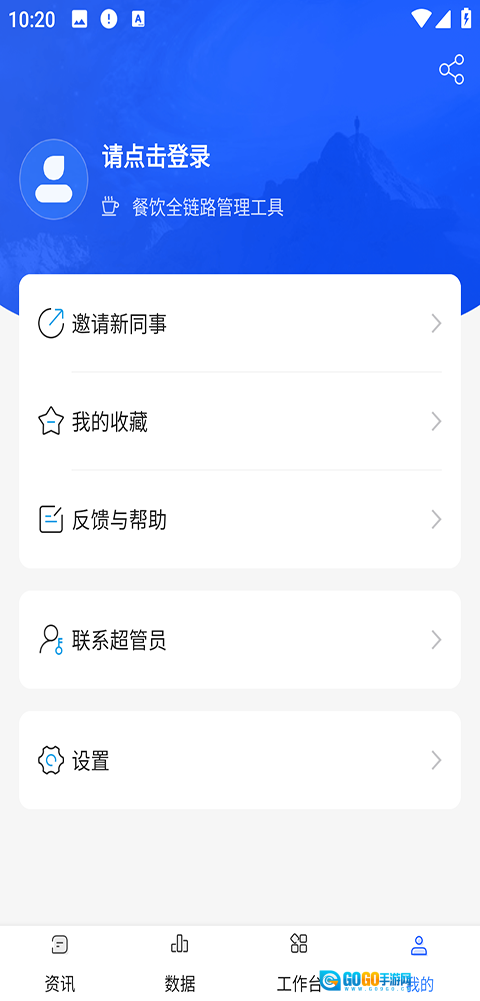Switch to the 数据 tab

point(180,963)
